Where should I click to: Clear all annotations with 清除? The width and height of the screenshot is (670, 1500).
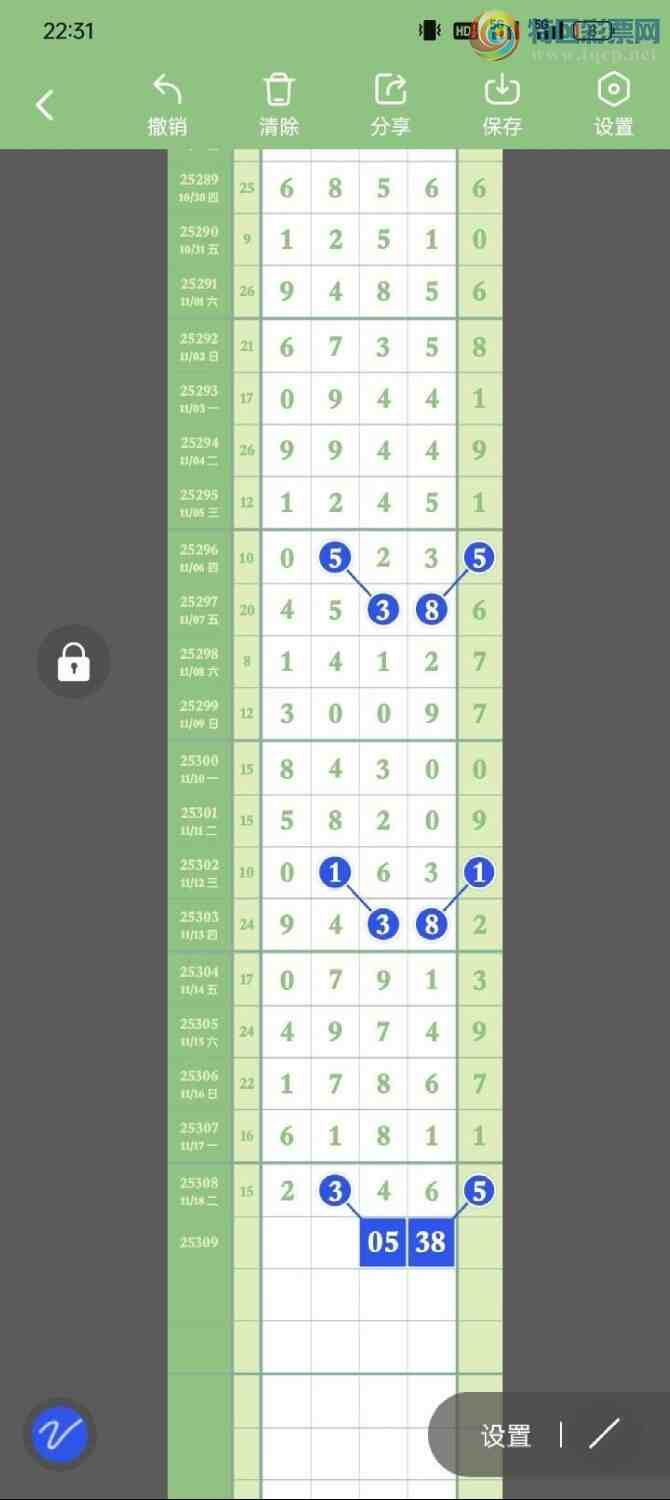[x=279, y=105]
